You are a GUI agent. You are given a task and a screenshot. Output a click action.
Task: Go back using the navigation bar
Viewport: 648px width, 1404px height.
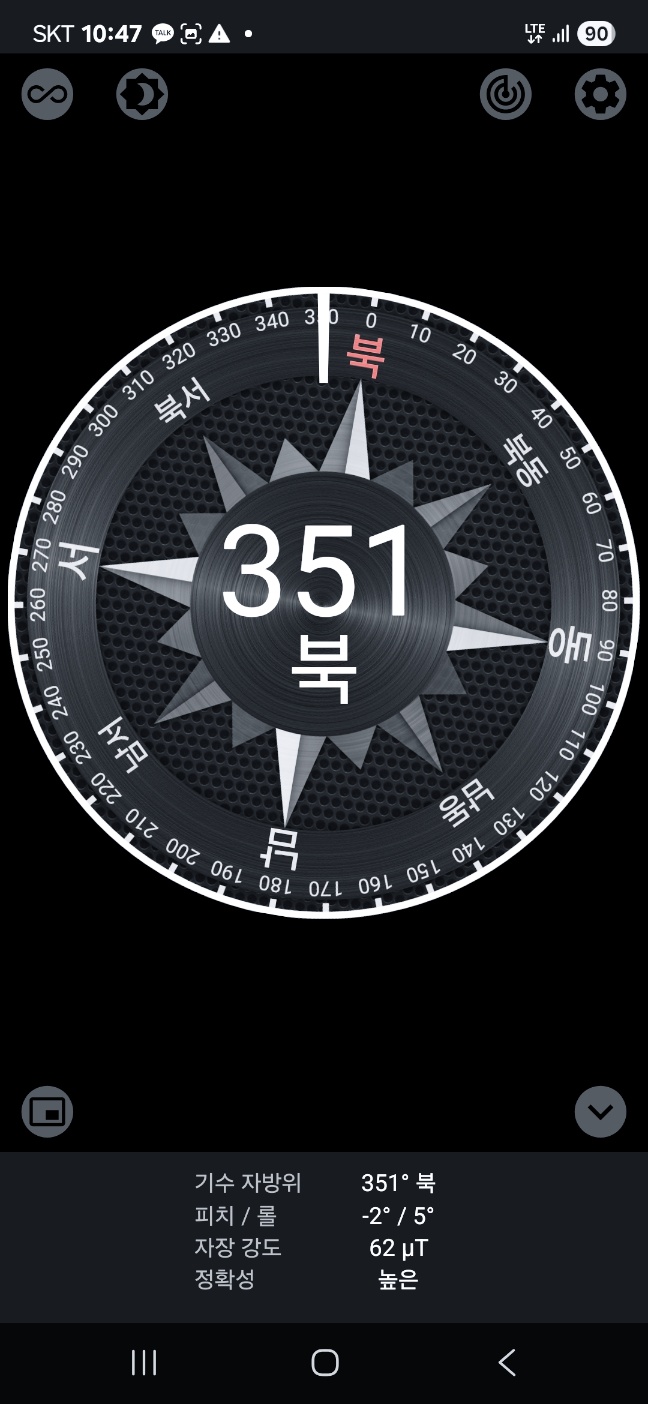[x=507, y=1362]
